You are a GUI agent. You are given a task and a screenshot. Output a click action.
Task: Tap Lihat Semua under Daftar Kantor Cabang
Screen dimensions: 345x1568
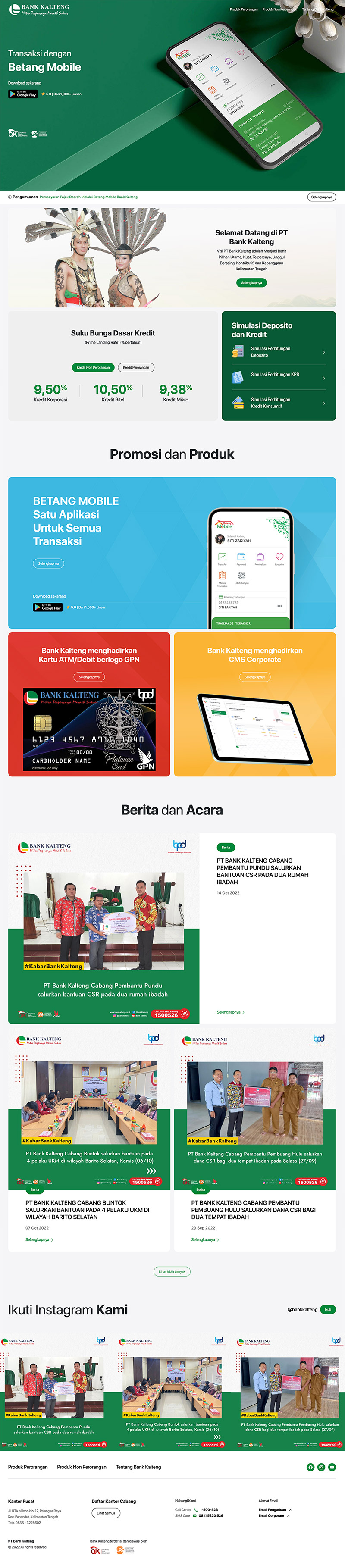point(105,1513)
